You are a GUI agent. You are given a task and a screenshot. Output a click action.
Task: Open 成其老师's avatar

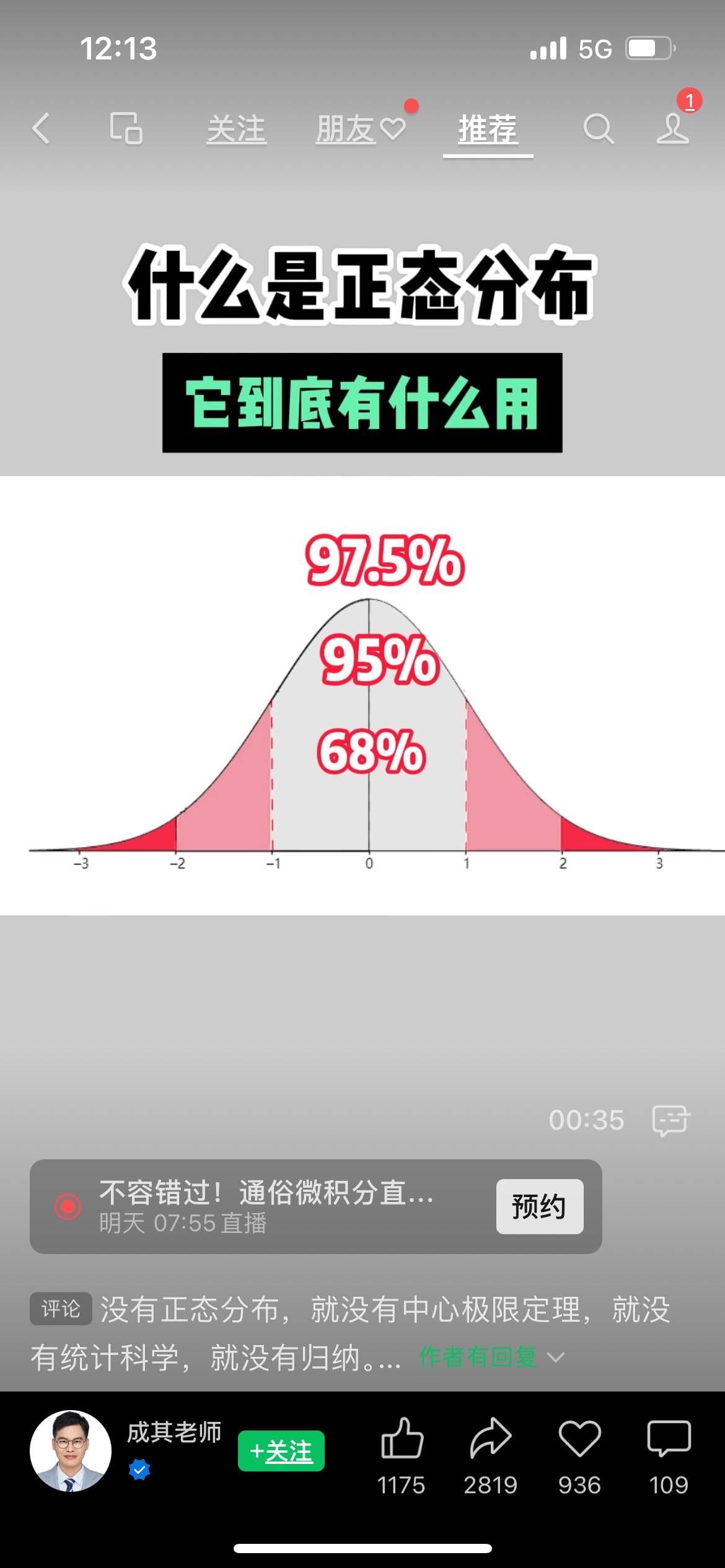coord(71,1450)
